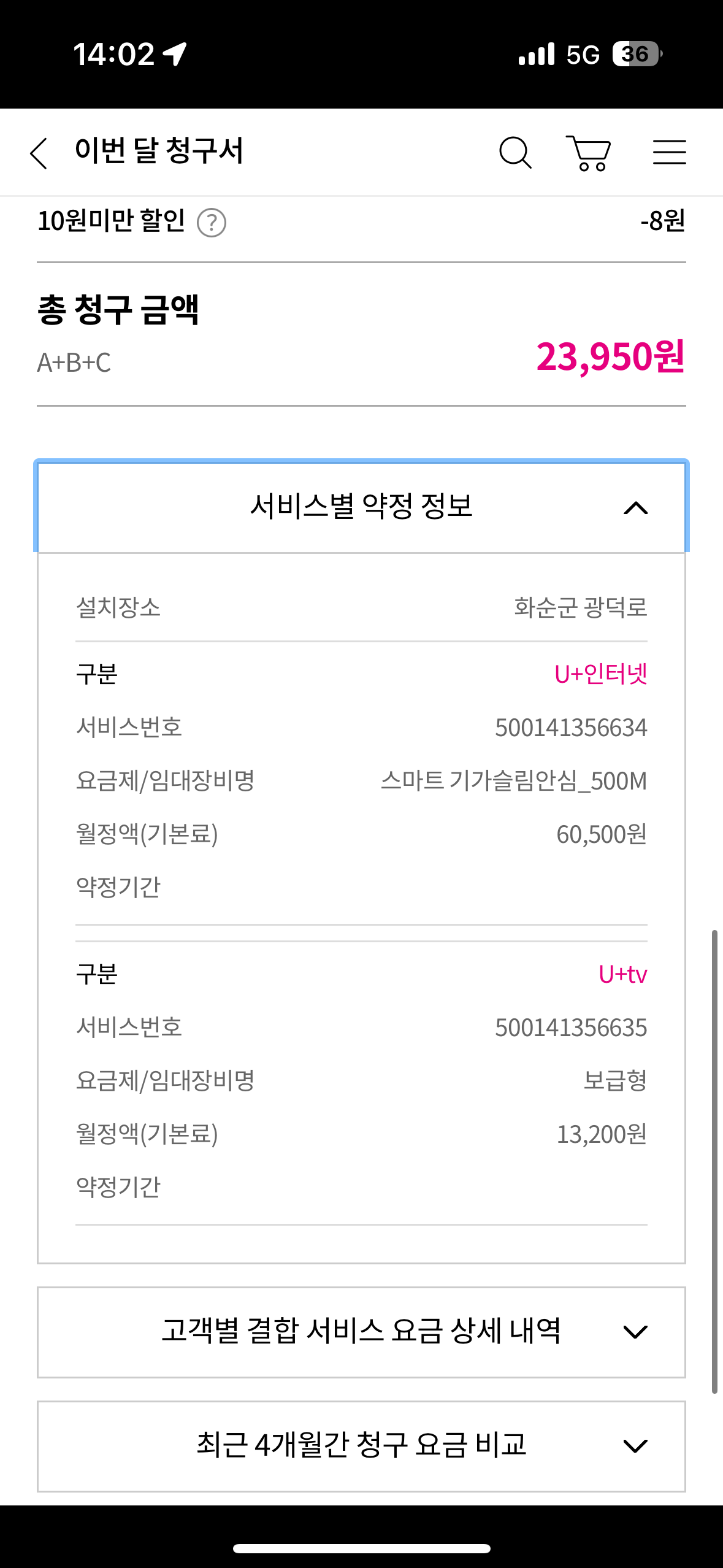Screen dimensions: 723x1568
Task: Open the hamburger menu
Action: 669,152
